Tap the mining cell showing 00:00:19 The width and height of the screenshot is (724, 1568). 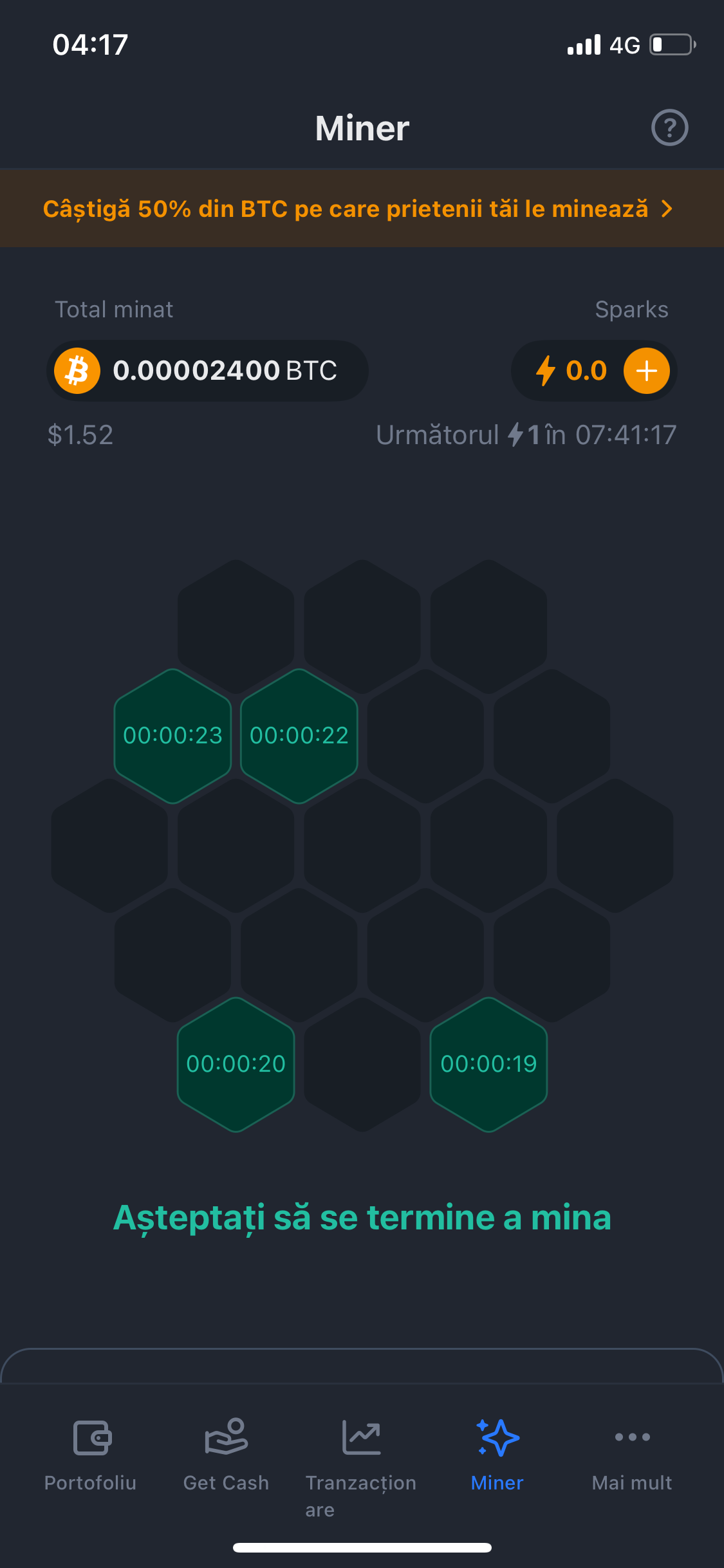(488, 1064)
